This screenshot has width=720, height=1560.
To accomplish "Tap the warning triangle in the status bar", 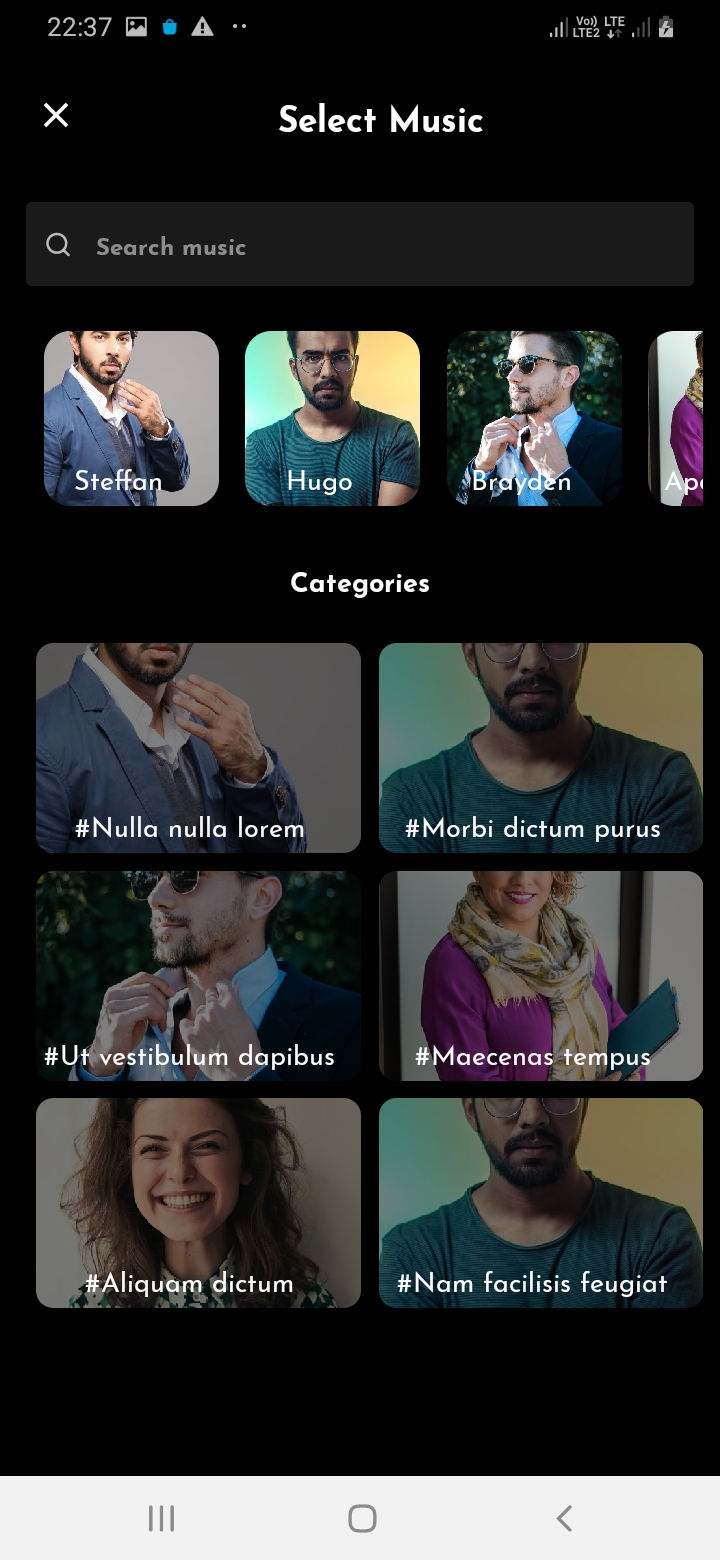I will pyautogui.click(x=202, y=27).
